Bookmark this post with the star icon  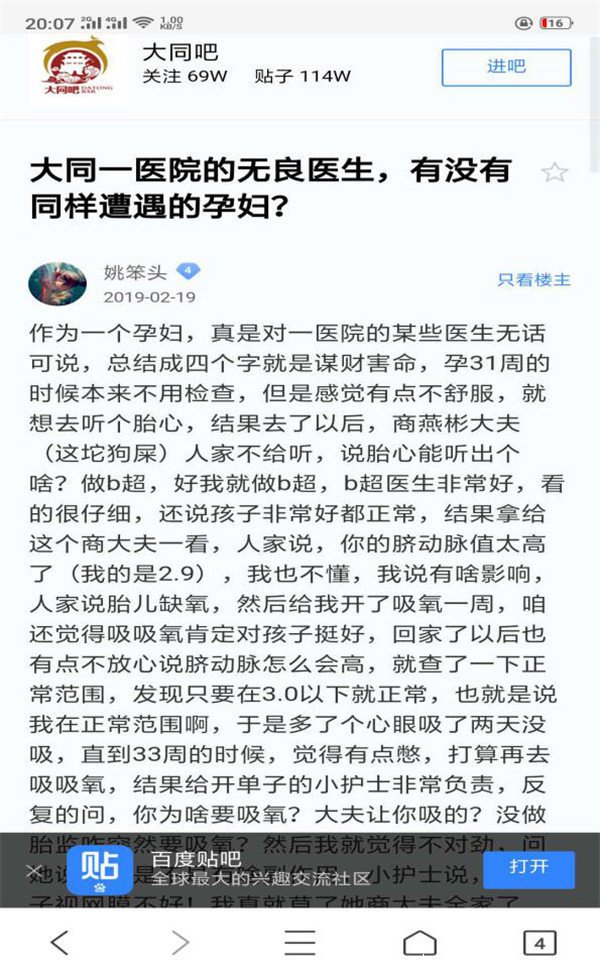point(554,173)
